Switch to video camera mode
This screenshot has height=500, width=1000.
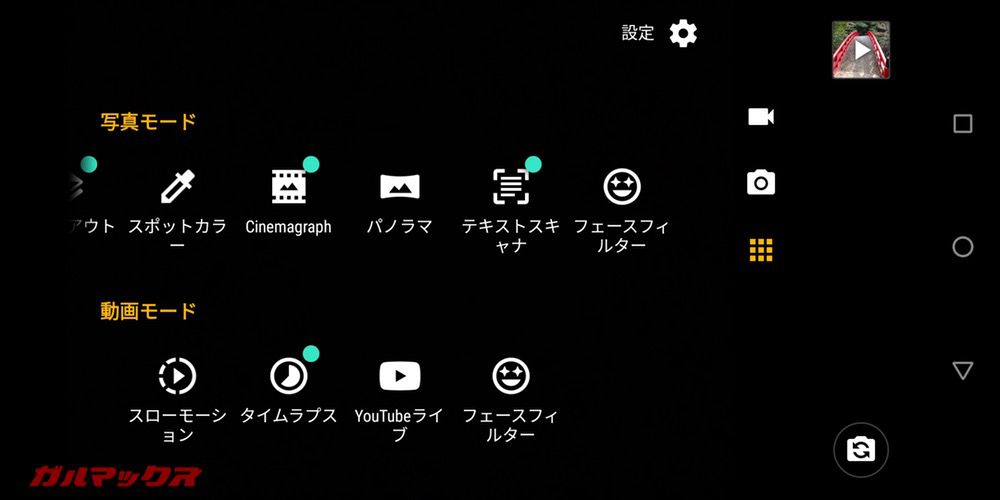click(x=761, y=117)
